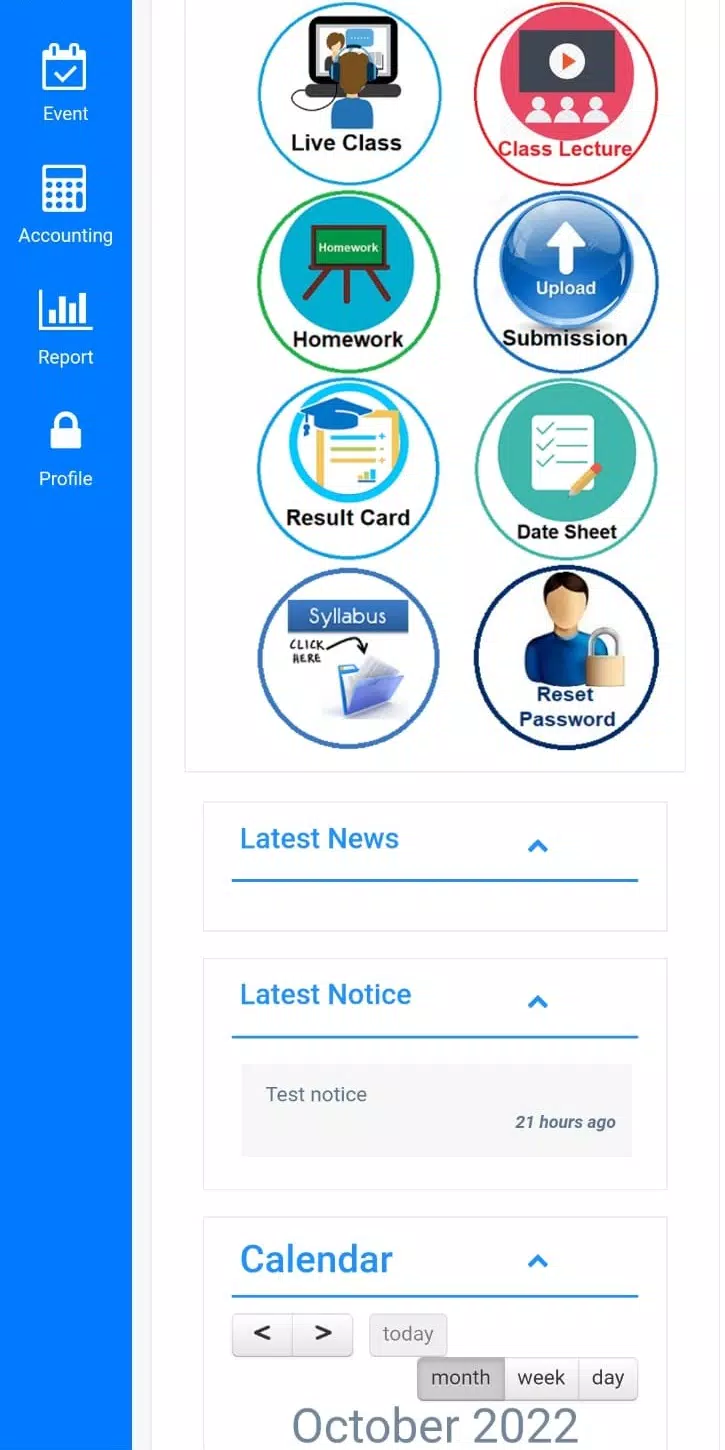Collapse the Latest News panel
Screen dimensions: 725x1450
coord(538,846)
